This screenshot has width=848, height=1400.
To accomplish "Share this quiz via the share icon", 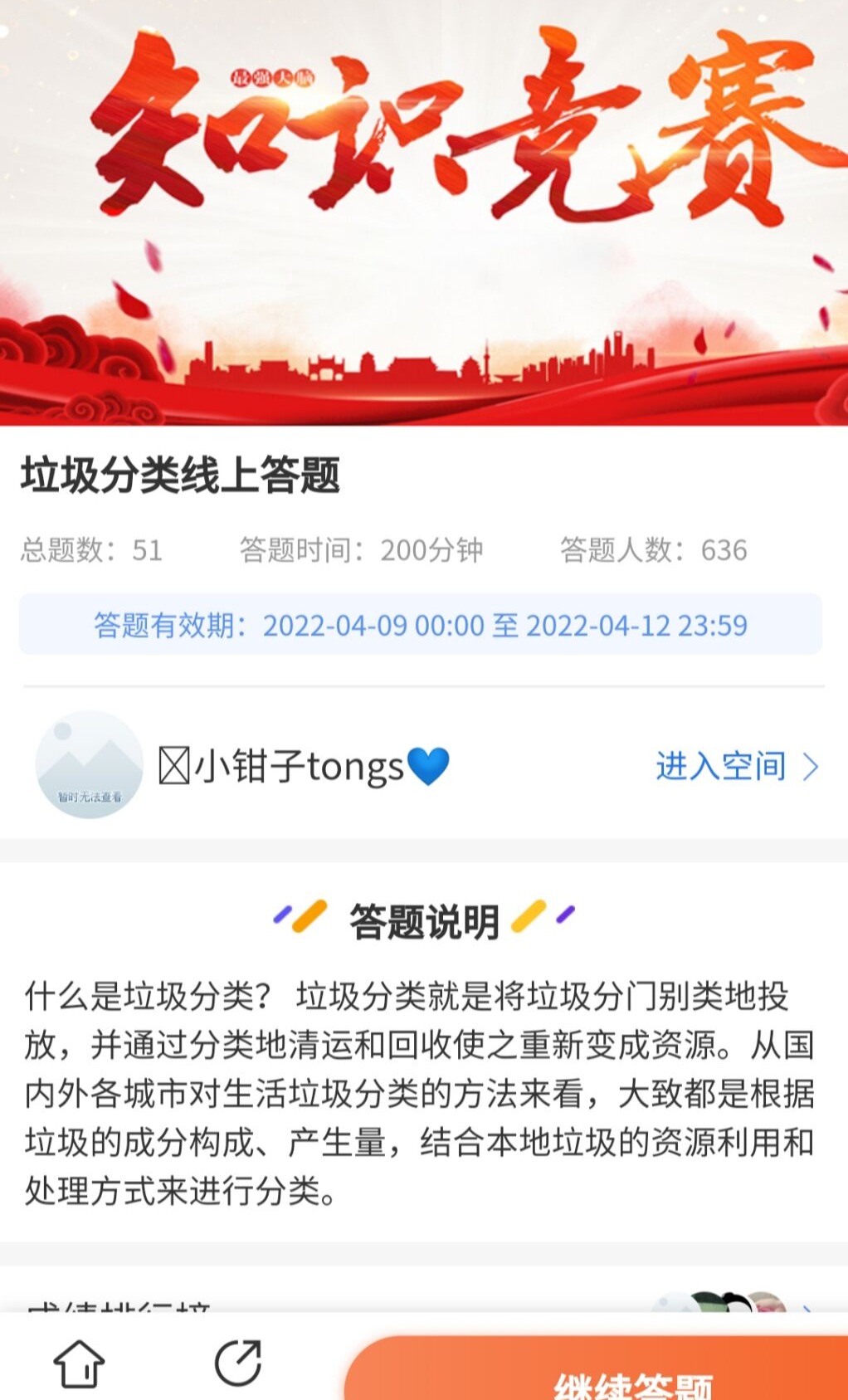I will click(x=238, y=1363).
